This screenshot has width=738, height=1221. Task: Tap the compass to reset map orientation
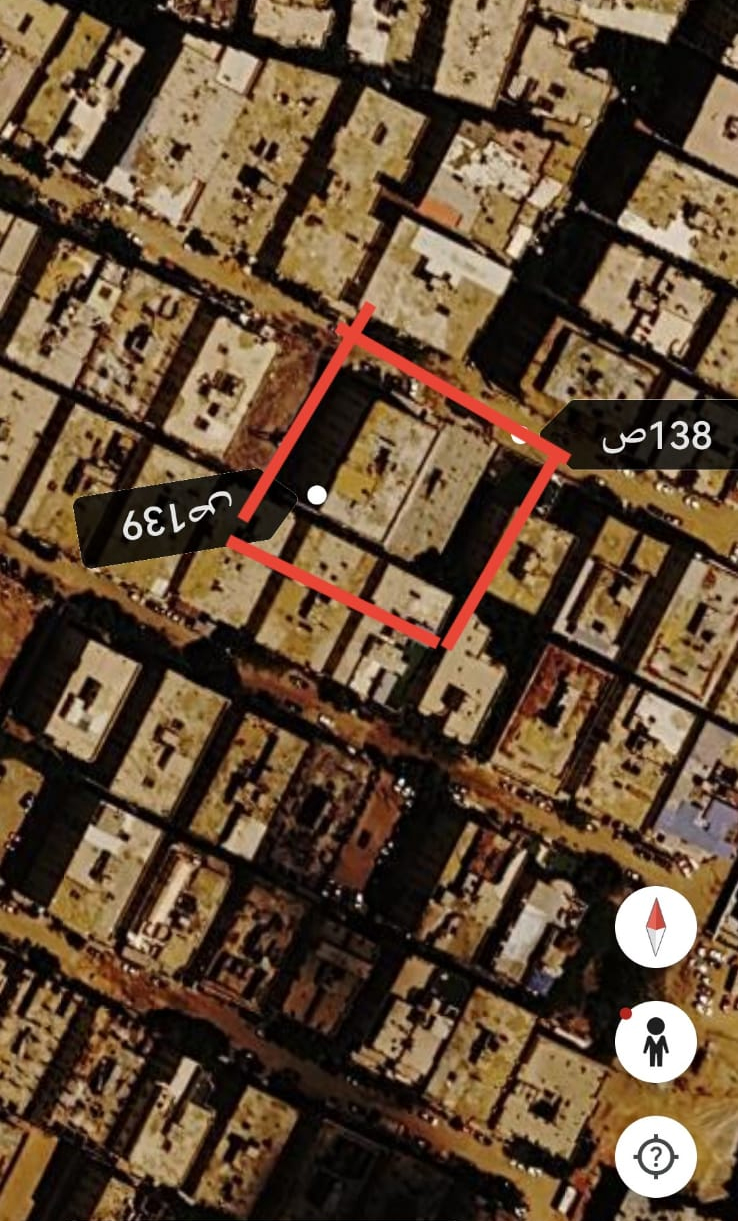pos(656,927)
